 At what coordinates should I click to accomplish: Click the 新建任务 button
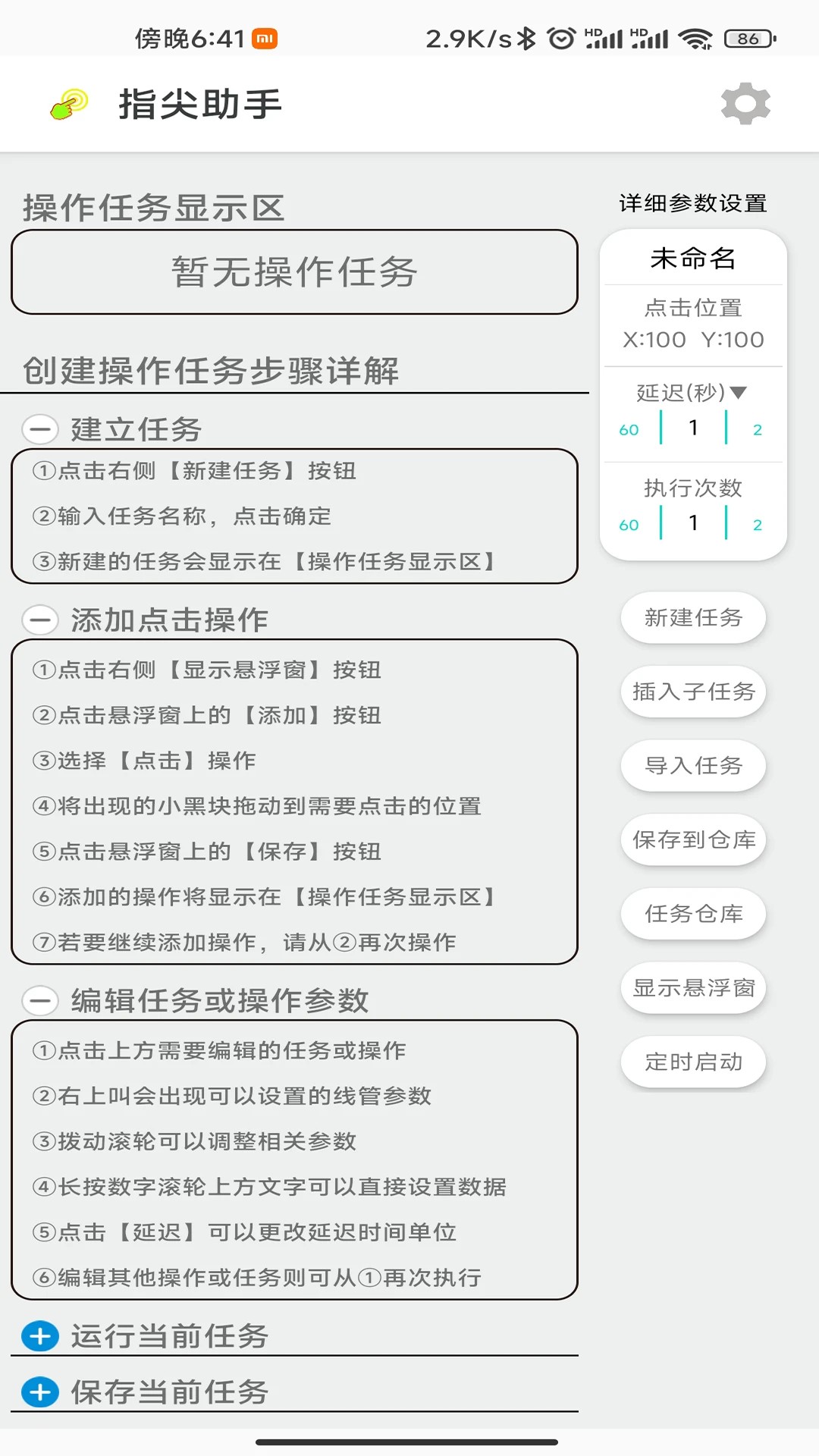(x=692, y=618)
